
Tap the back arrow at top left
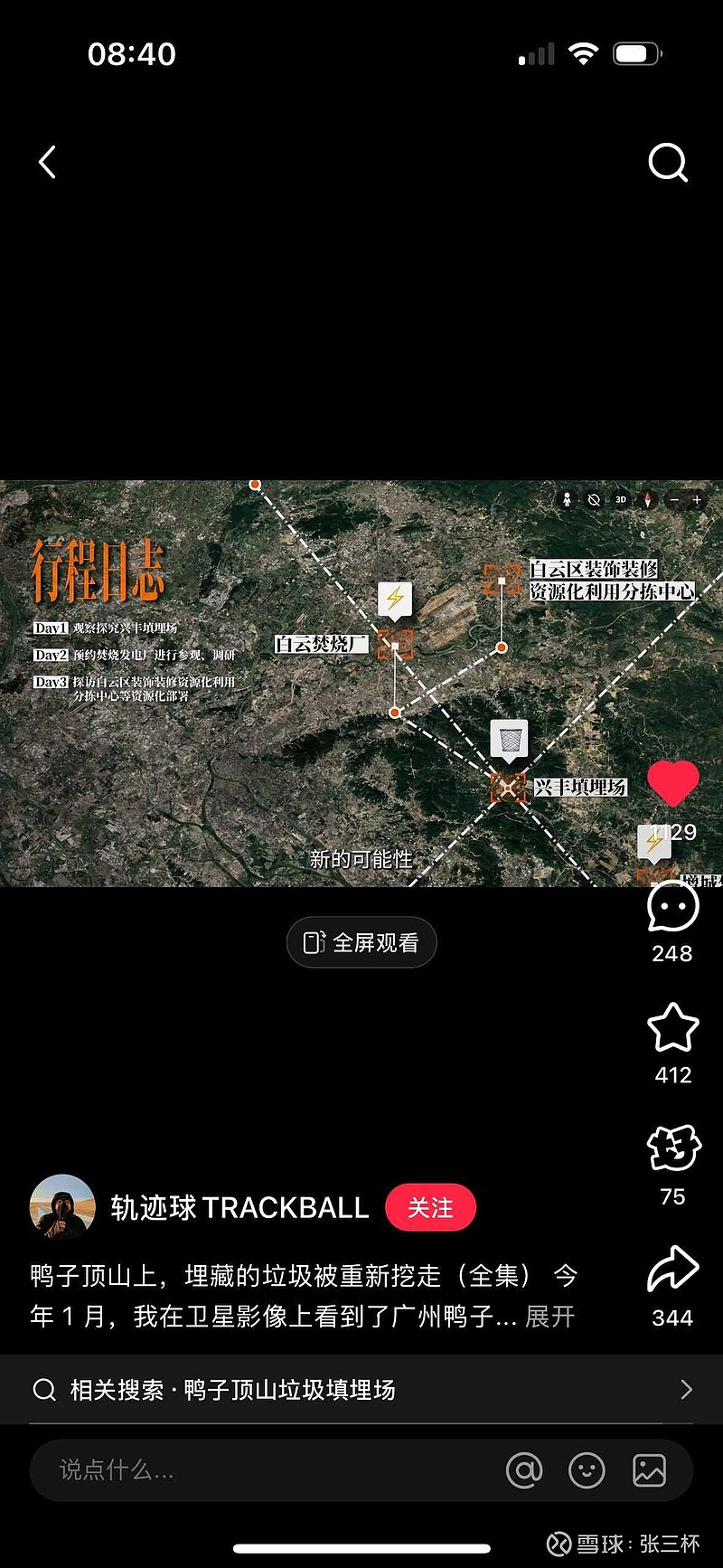(47, 163)
